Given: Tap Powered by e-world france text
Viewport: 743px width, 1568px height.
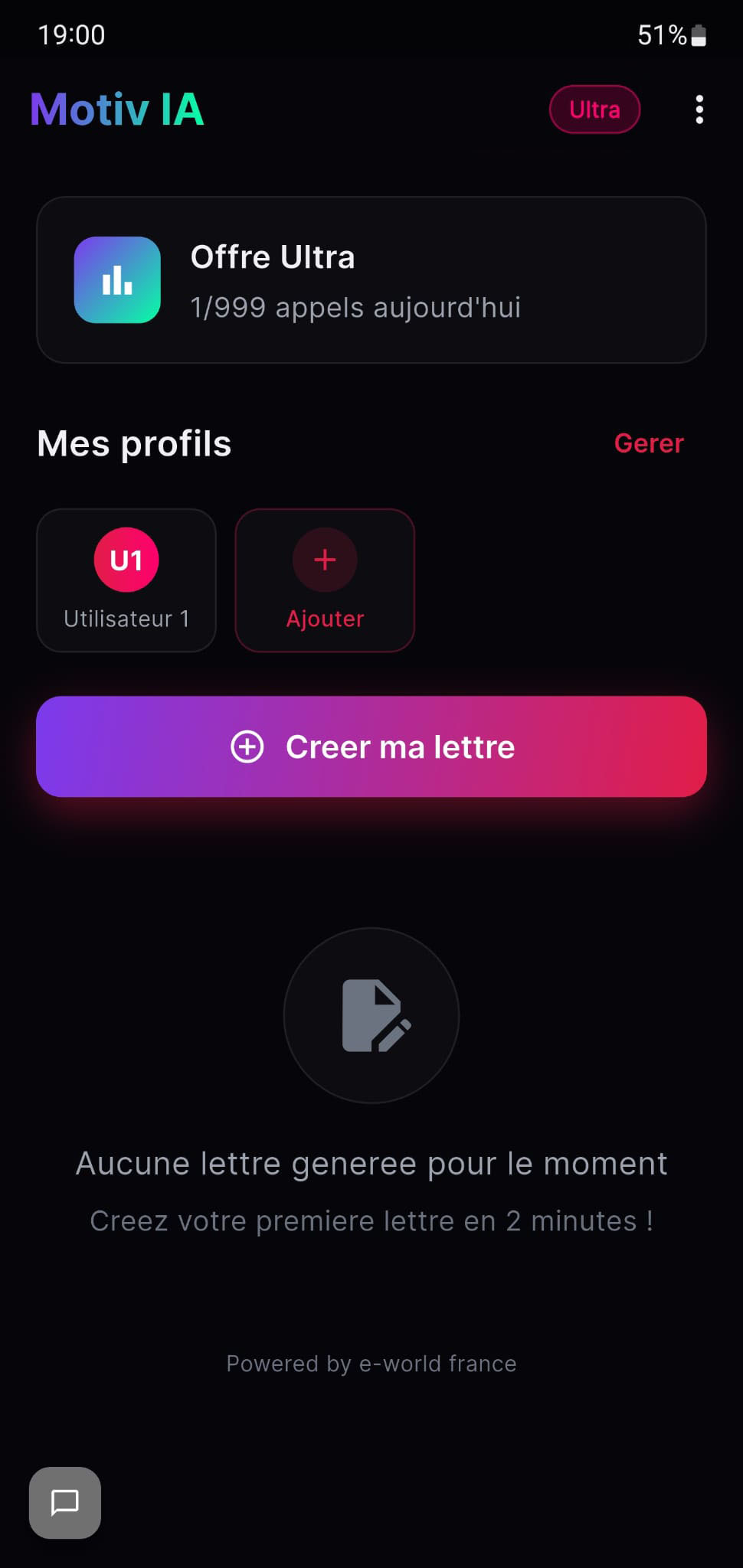Looking at the screenshot, I should [x=371, y=1363].
